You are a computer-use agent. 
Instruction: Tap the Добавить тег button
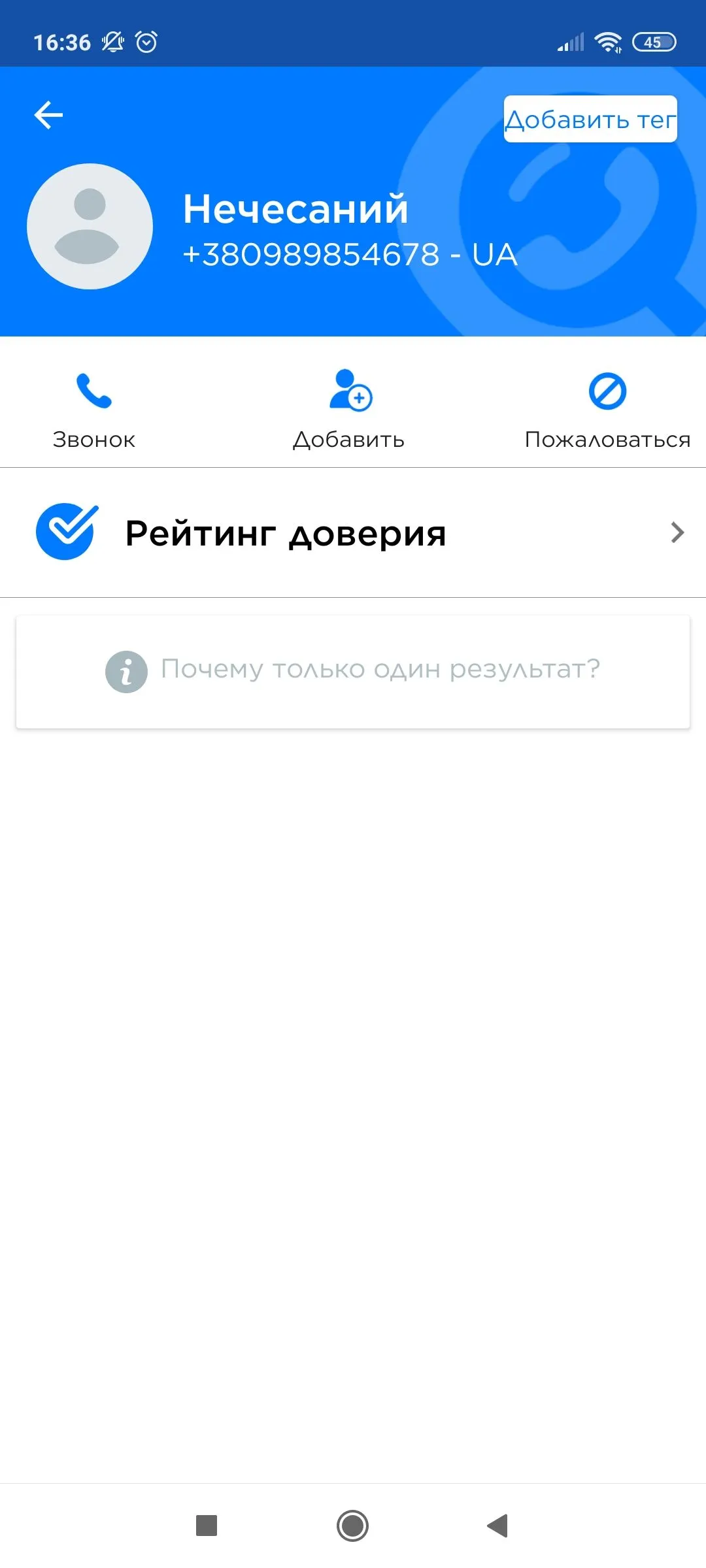click(590, 120)
